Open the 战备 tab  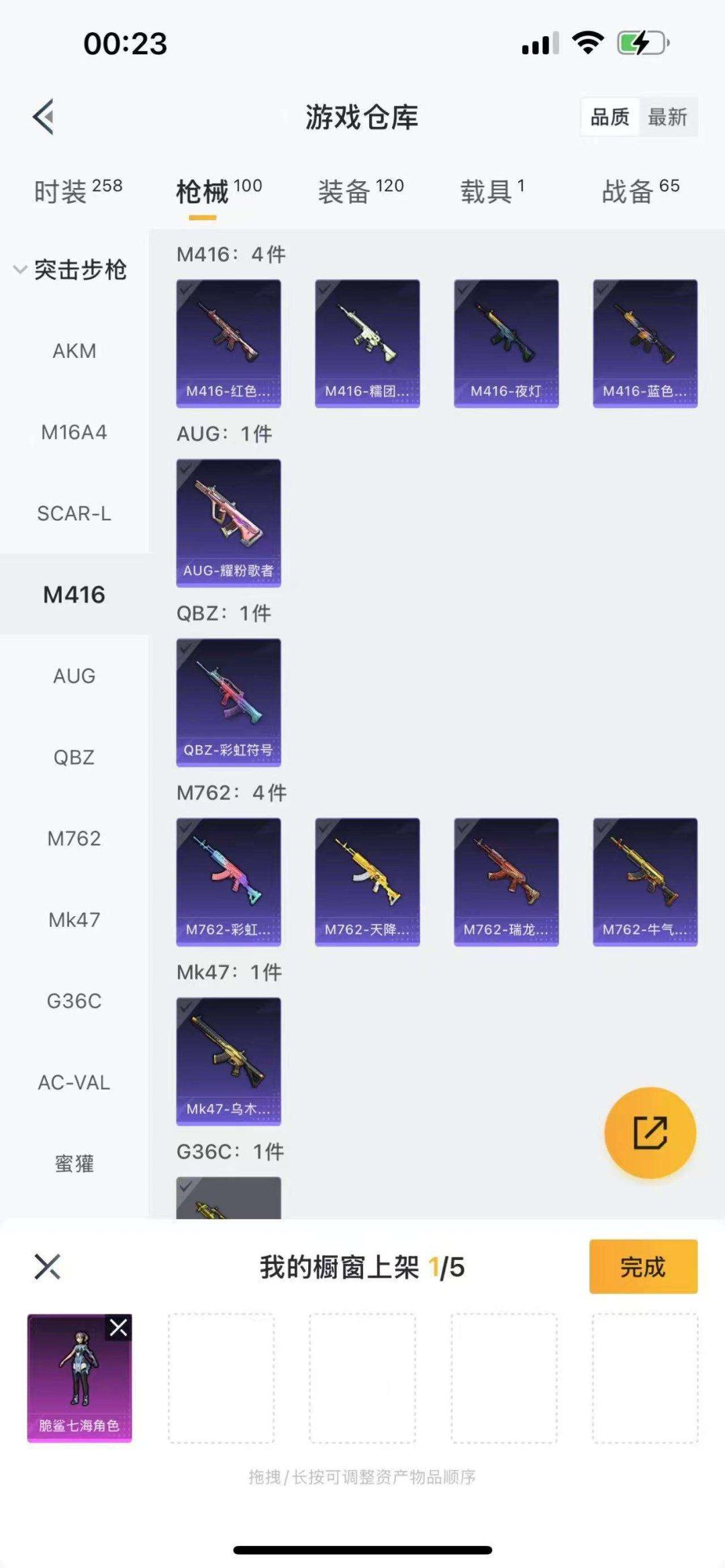pos(640,191)
